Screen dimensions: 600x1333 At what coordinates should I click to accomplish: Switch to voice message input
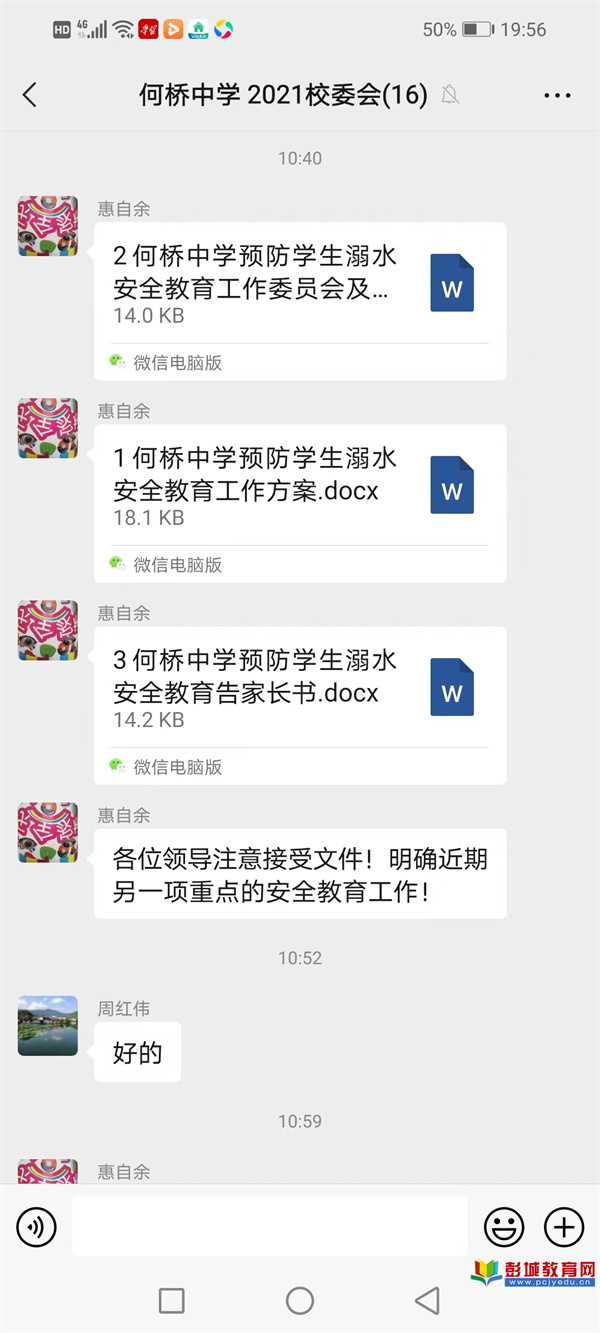coord(37,1226)
